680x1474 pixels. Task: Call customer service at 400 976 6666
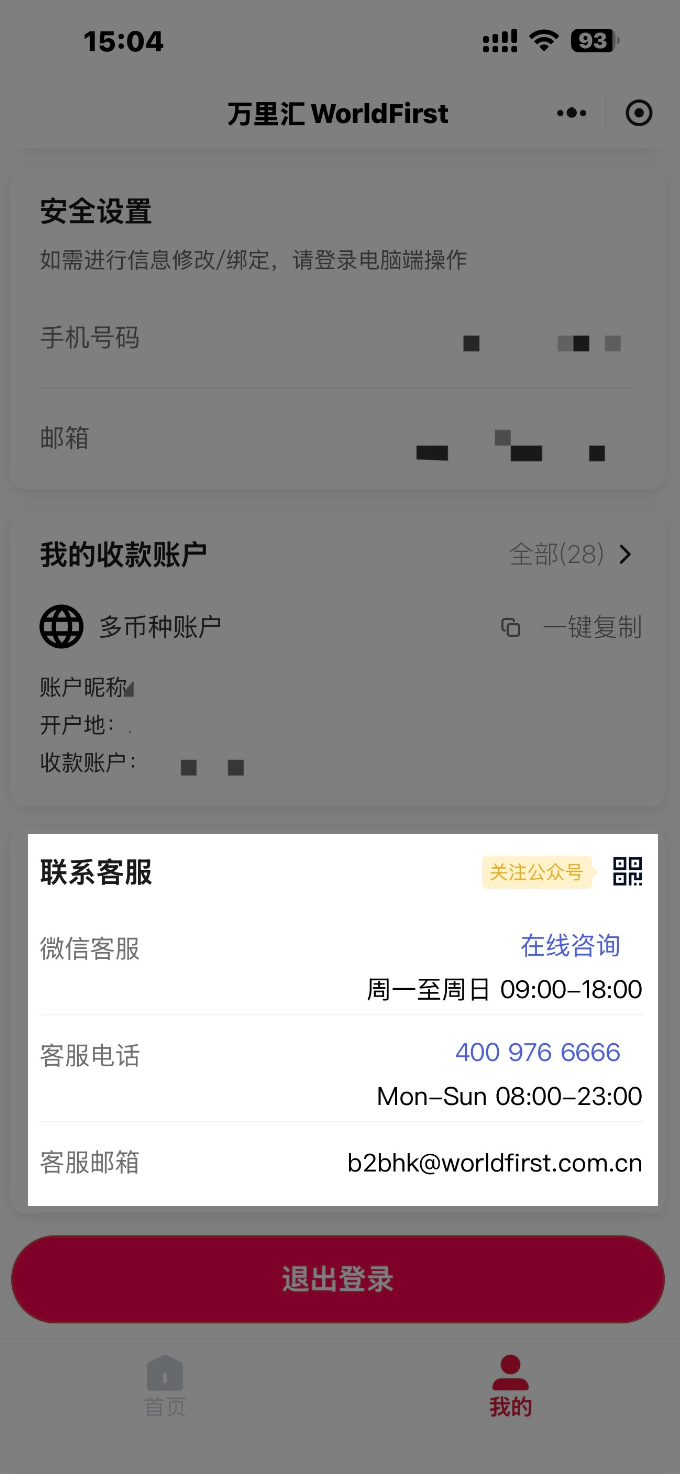click(x=538, y=1052)
